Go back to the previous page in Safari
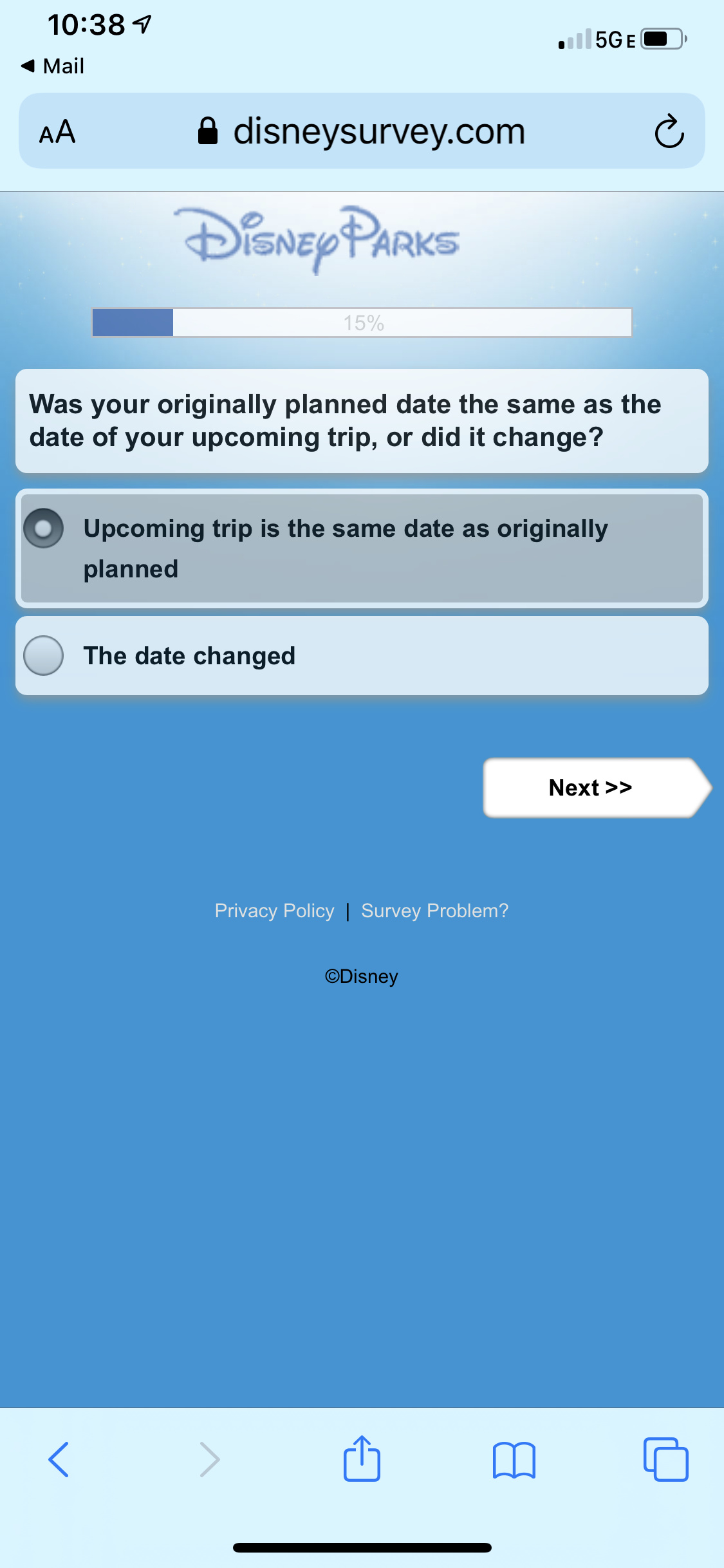The image size is (724, 1568). [x=59, y=1459]
